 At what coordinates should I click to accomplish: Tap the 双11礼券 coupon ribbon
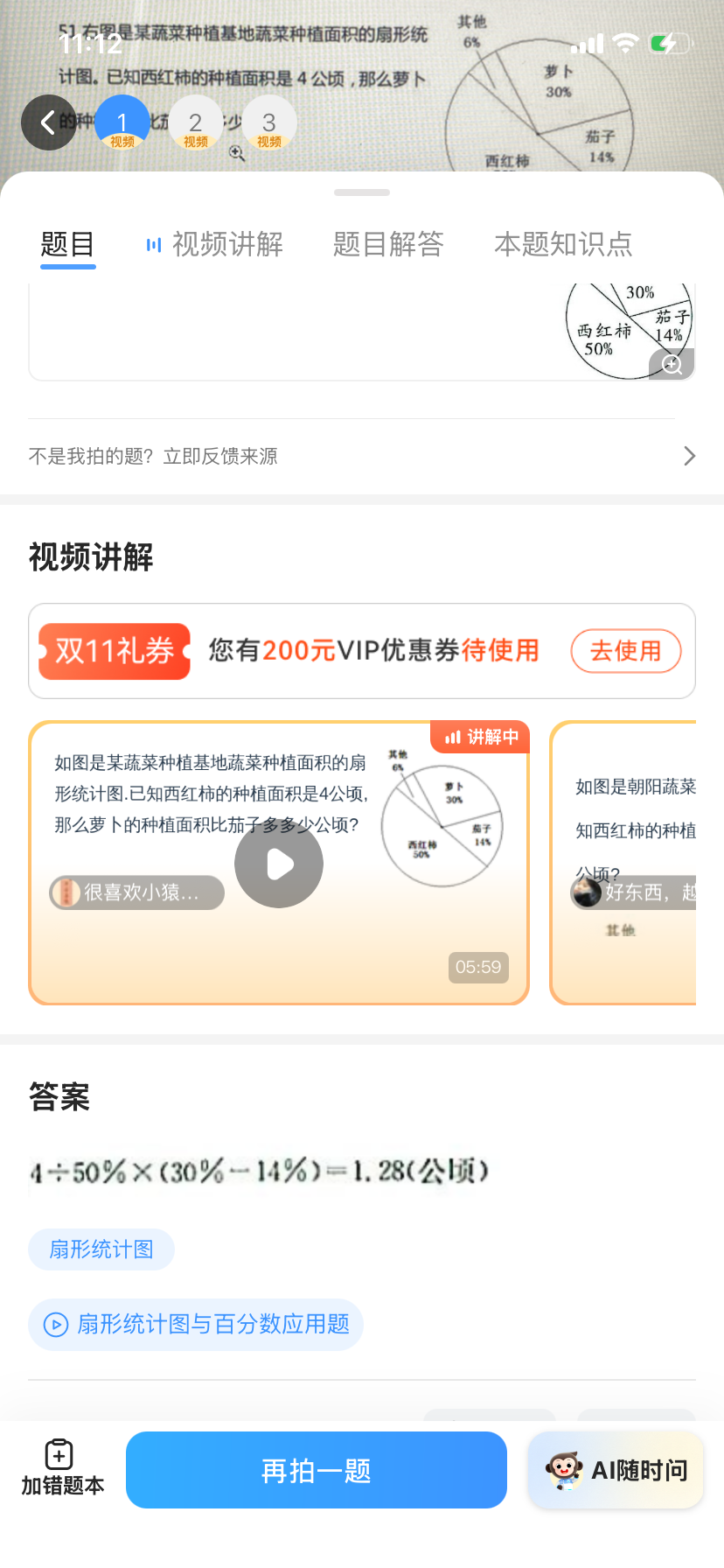[114, 650]
